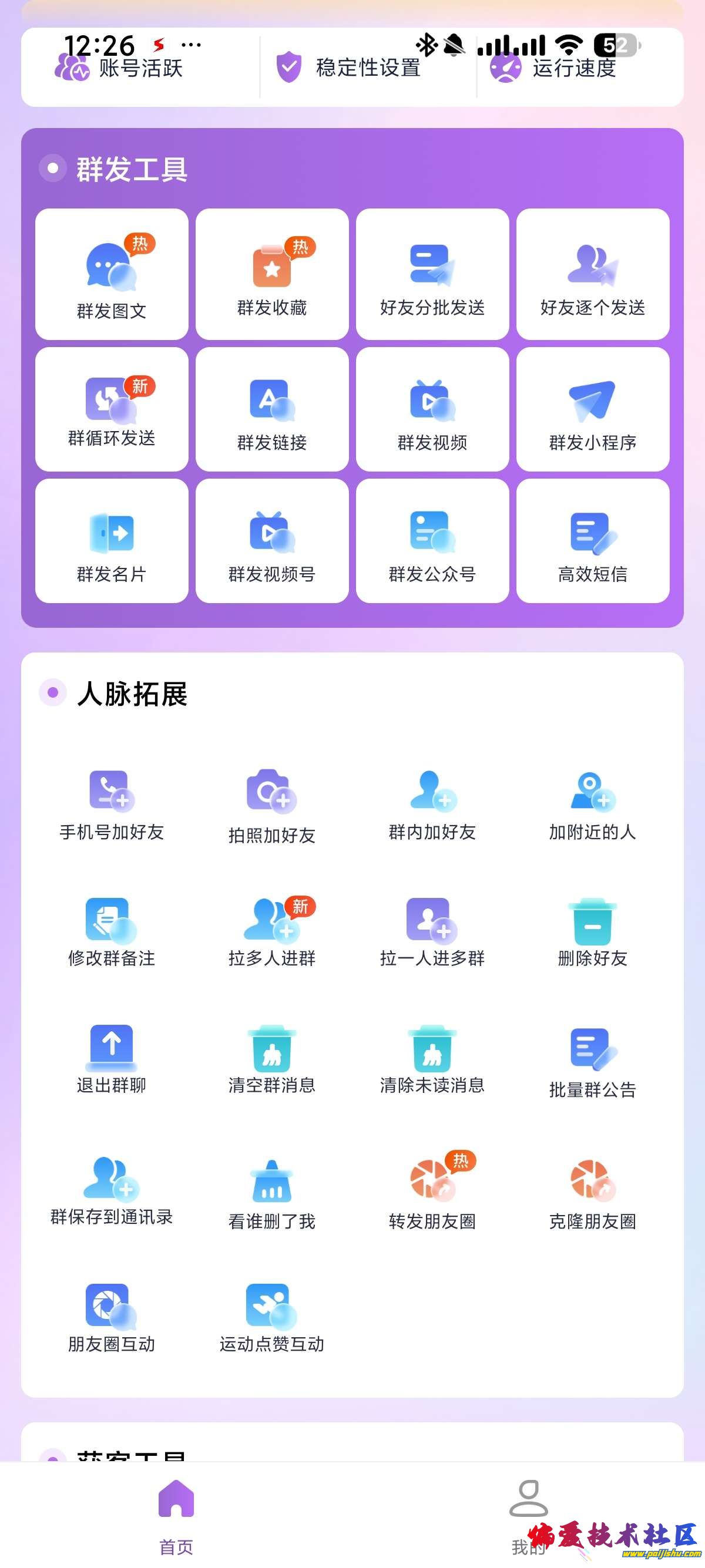Screen dimensions: 705x1568
Task: Choose 群发视频号
Action: 271,541
